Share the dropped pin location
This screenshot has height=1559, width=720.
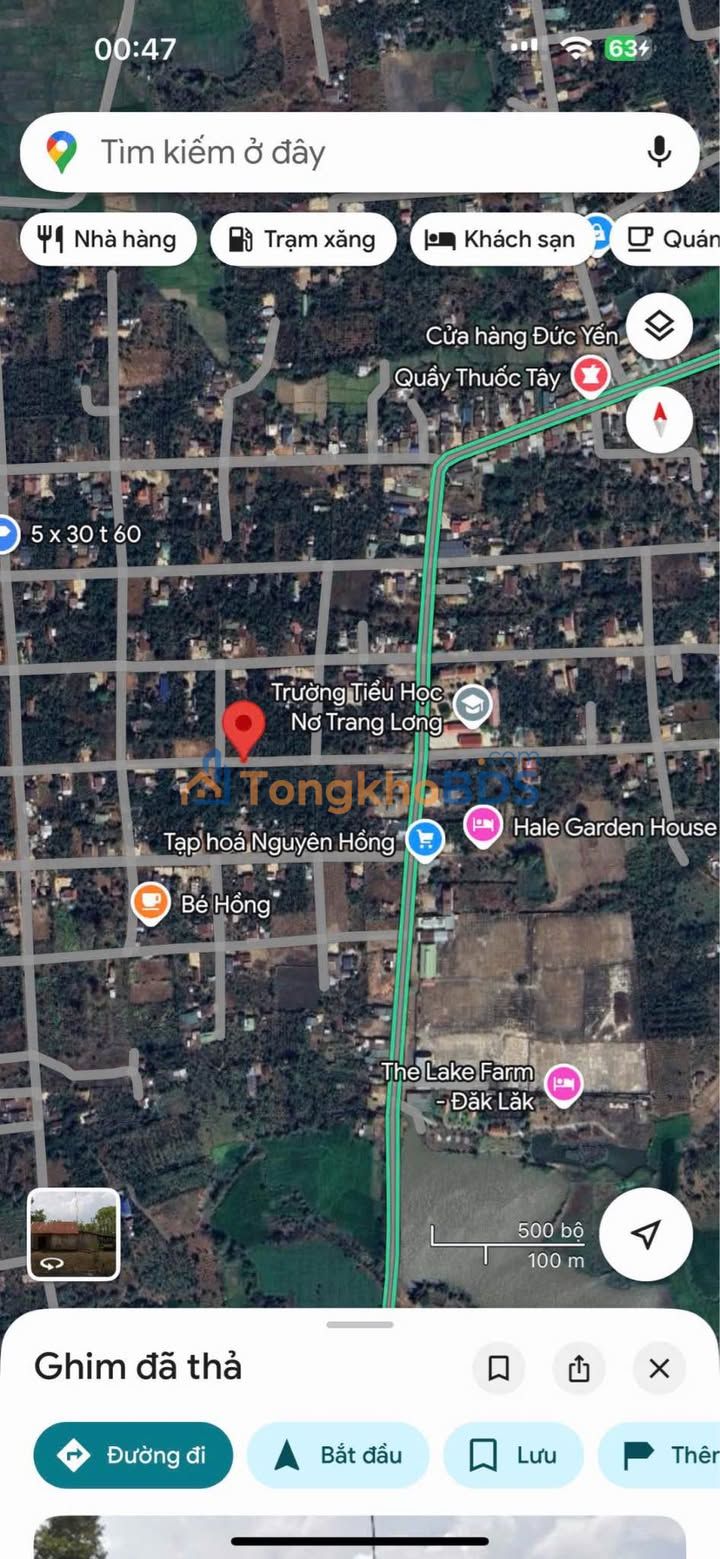coord(579,1368)
